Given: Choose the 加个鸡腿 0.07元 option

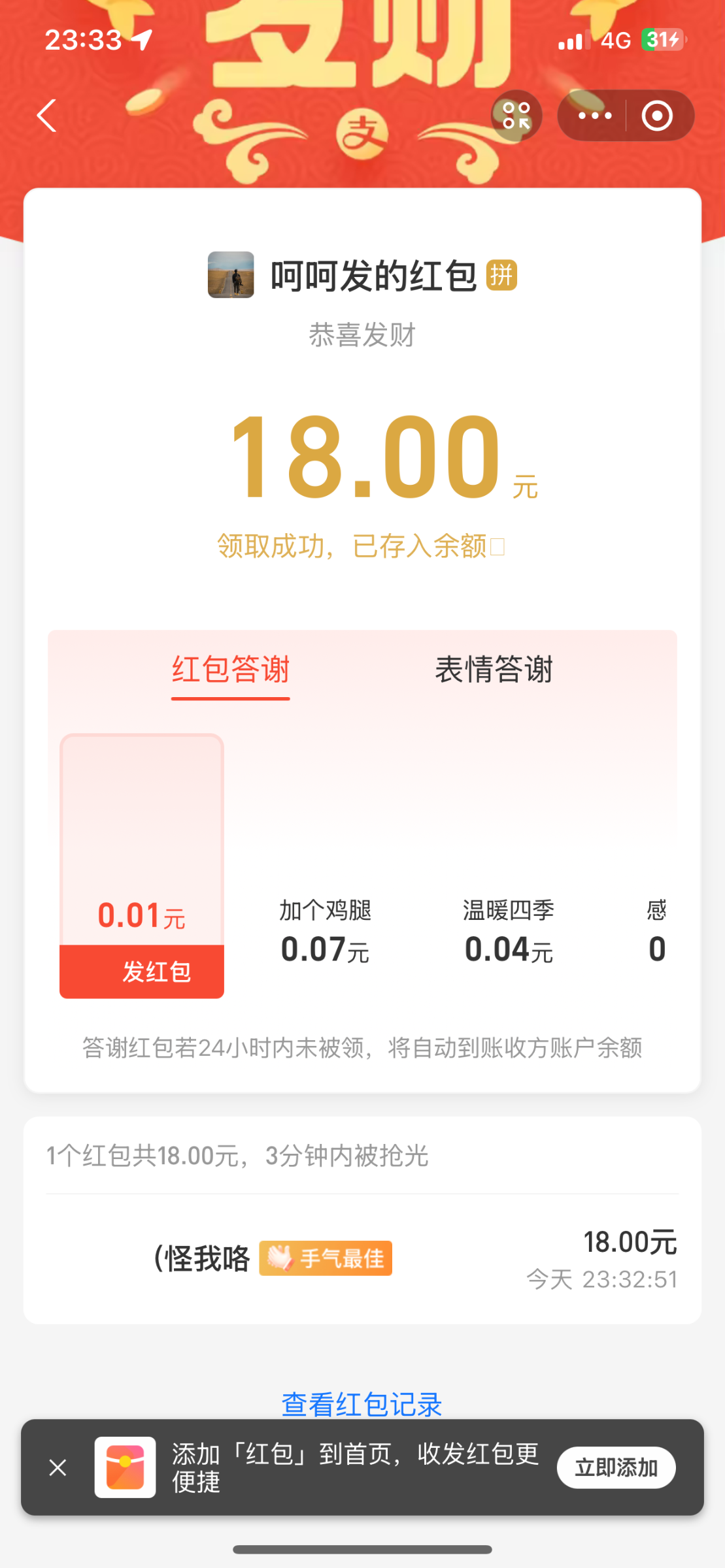Looking at the screenshot, I should (326, 931).
